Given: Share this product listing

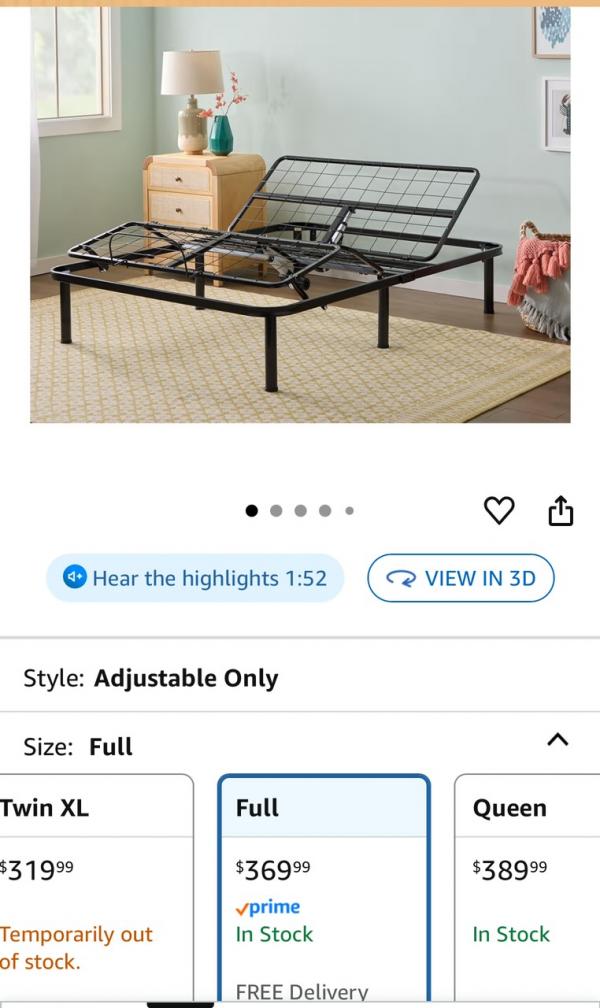Looking at the screenshot, I should click(561, 511).
